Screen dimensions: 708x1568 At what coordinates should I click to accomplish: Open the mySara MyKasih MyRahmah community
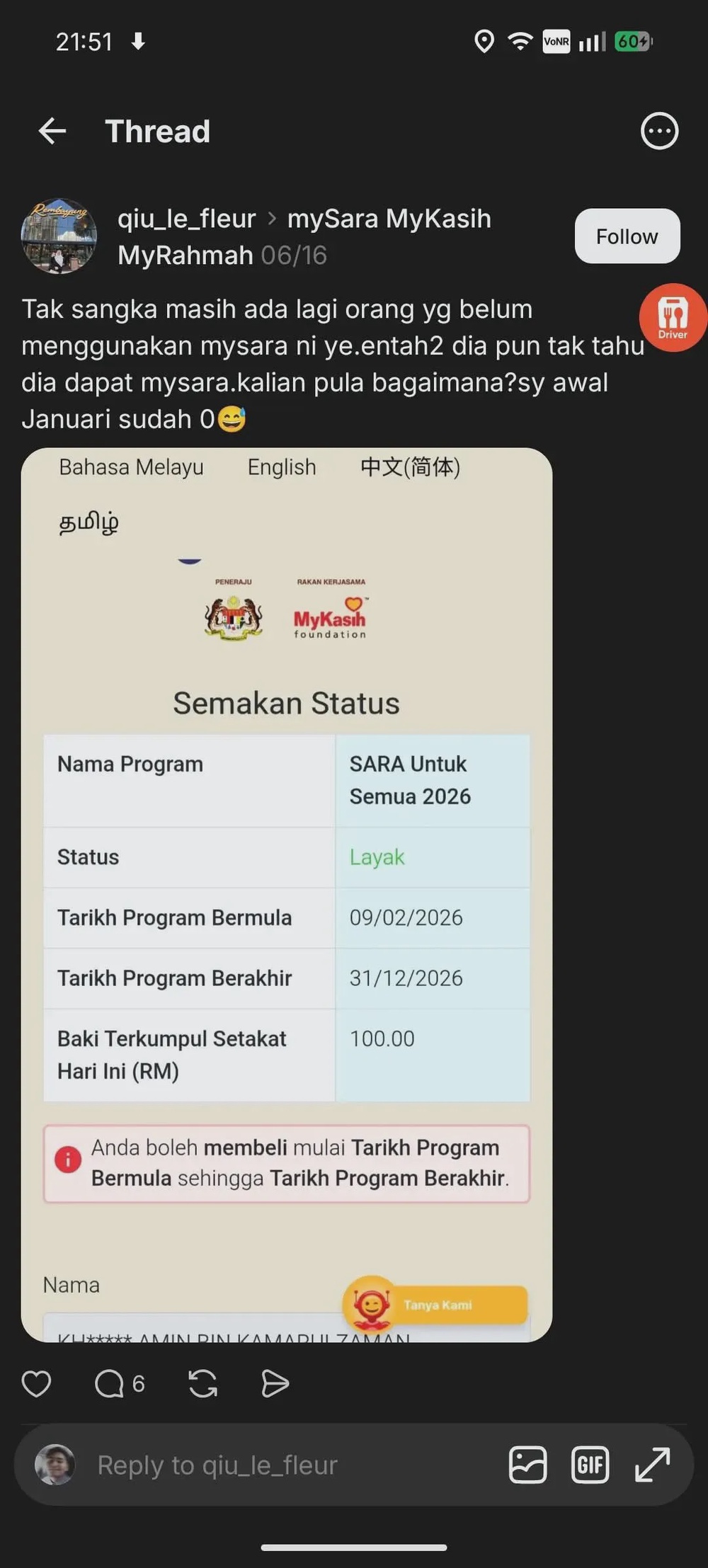[x=304, y=236]
